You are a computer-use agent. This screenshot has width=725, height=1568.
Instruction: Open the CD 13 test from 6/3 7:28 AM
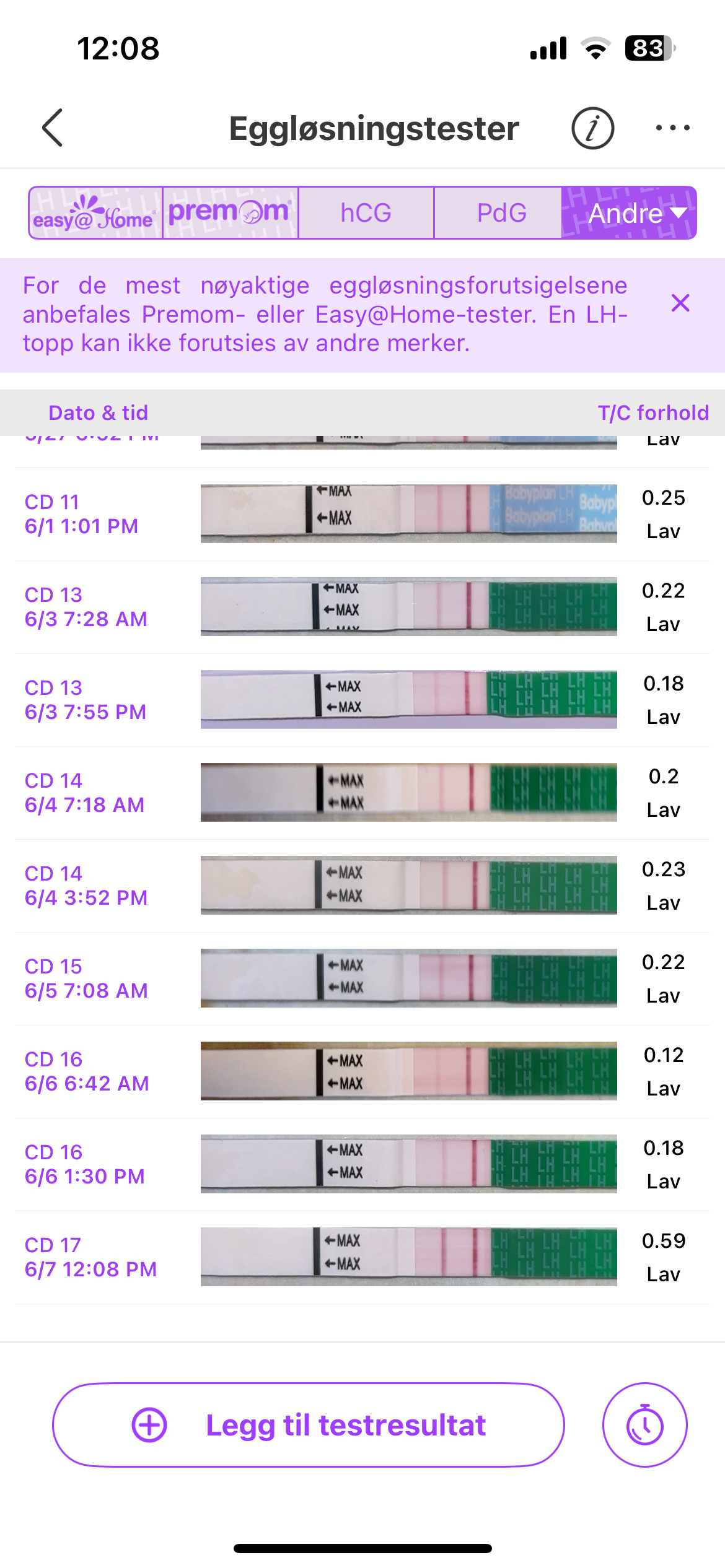[362, 607]
